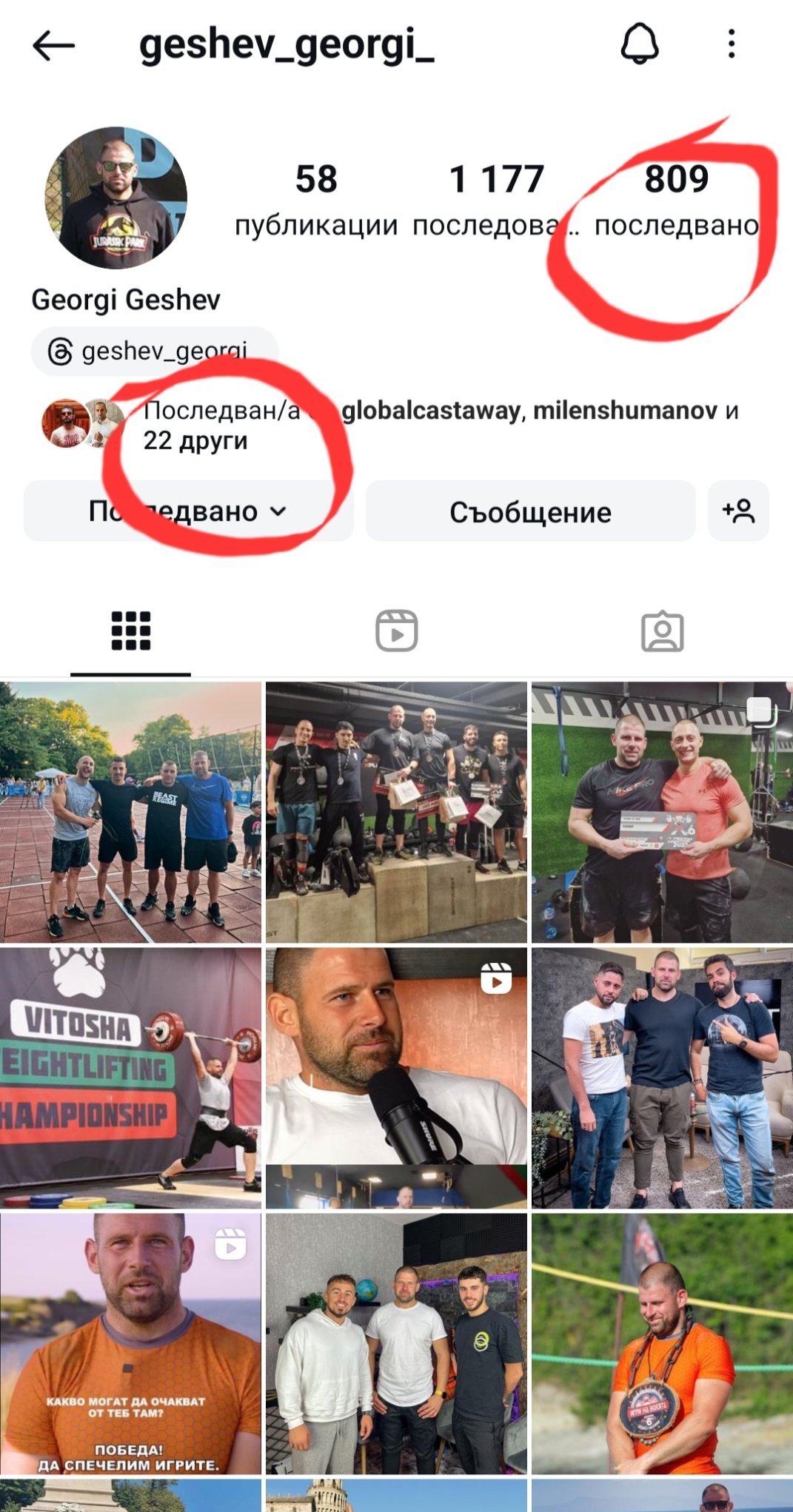Open the podium medal ceremony post
This screenshot has width=793, height=1512.
coord(396,812)
